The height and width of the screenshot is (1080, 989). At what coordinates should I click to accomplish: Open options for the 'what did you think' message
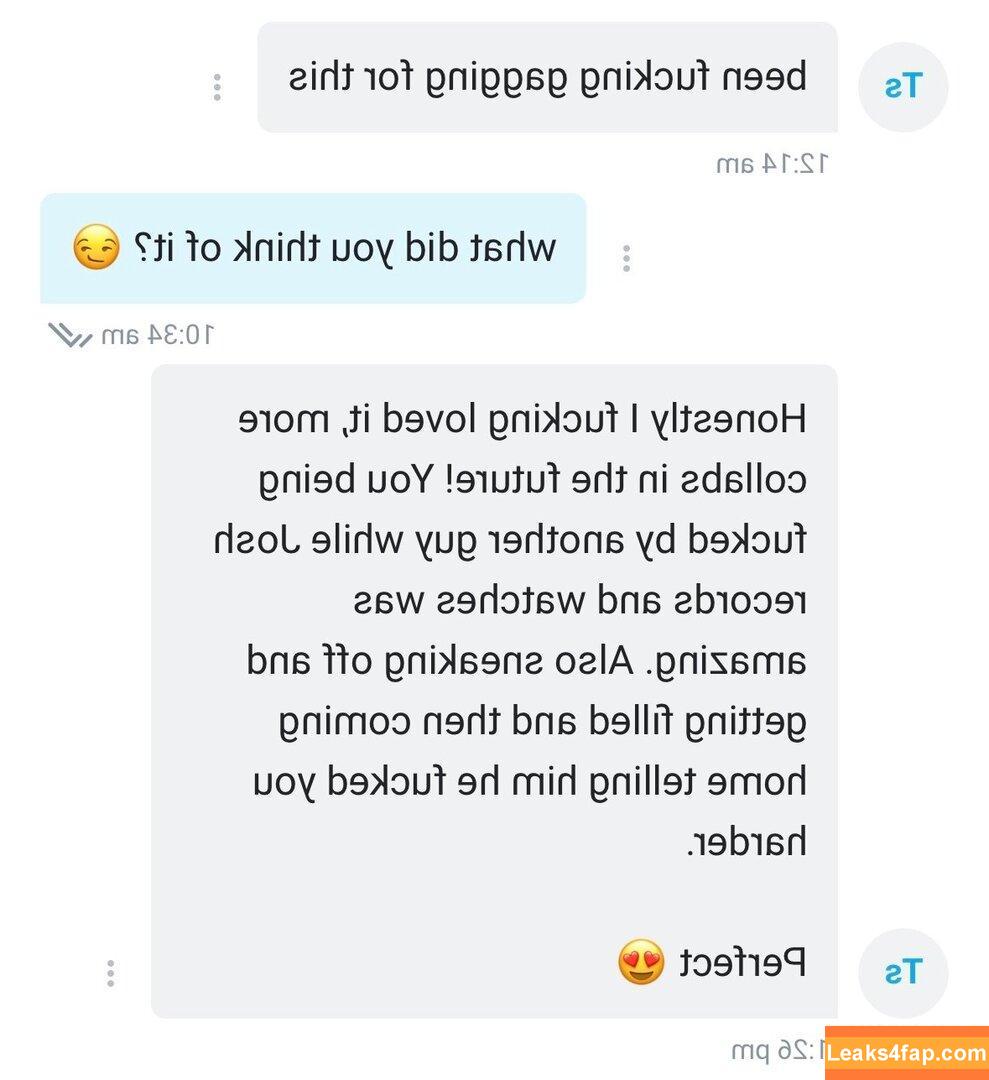click(626, 258)
